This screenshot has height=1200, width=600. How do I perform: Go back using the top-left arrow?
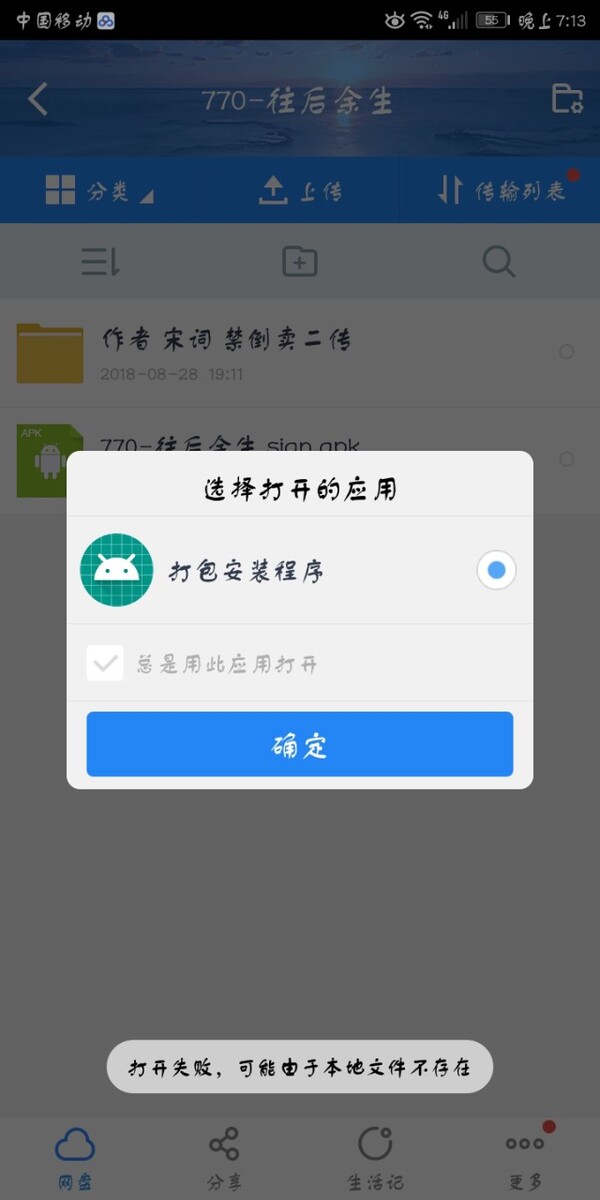pos(38,99)
